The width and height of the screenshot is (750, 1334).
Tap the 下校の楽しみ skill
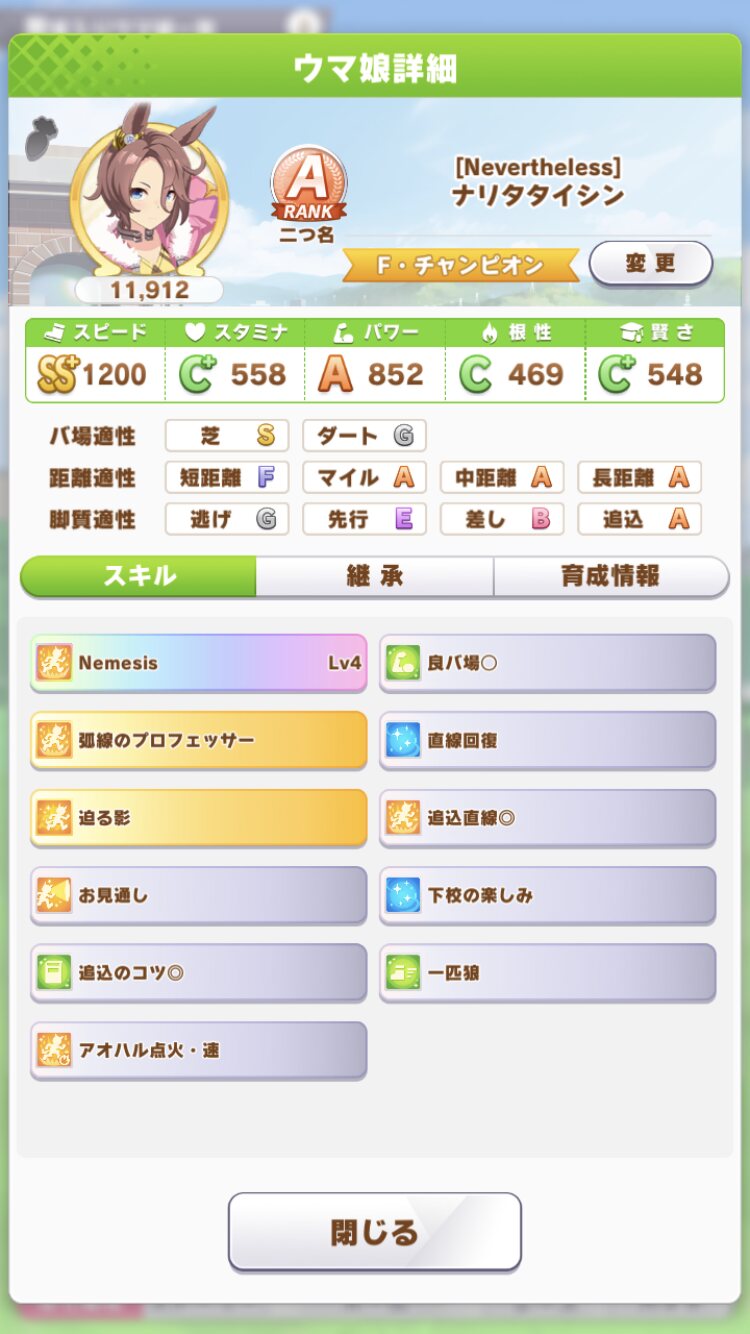click(548, 895)
